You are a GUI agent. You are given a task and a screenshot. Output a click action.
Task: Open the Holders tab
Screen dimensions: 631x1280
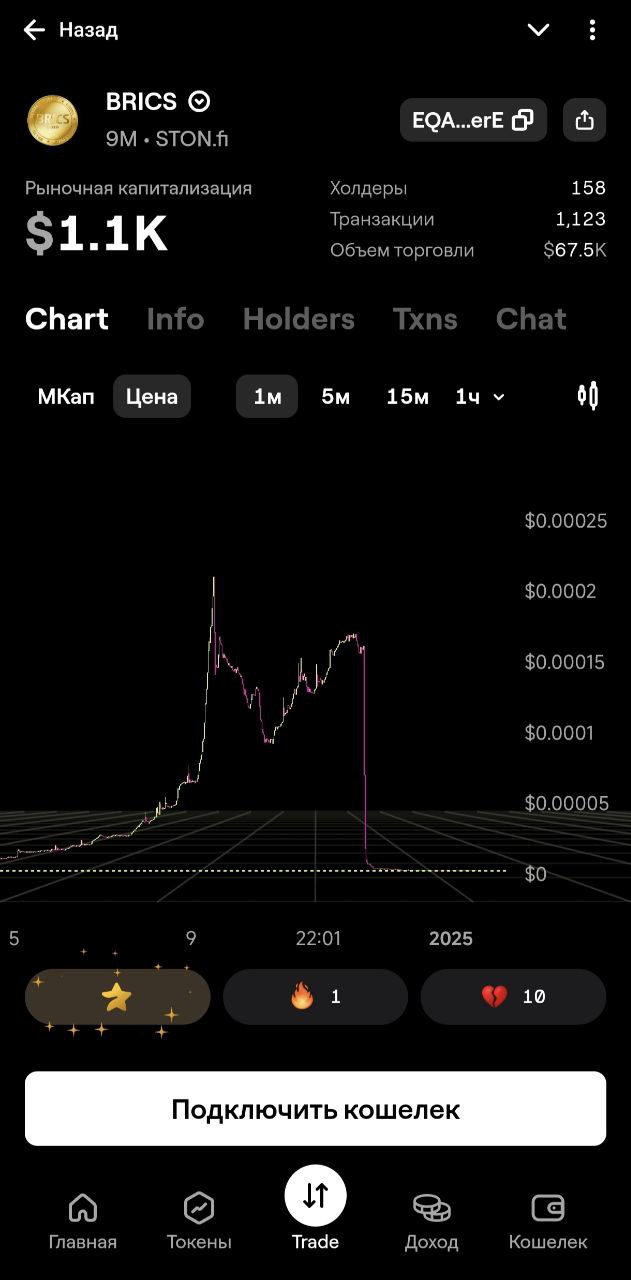click(x=298, y=319)
